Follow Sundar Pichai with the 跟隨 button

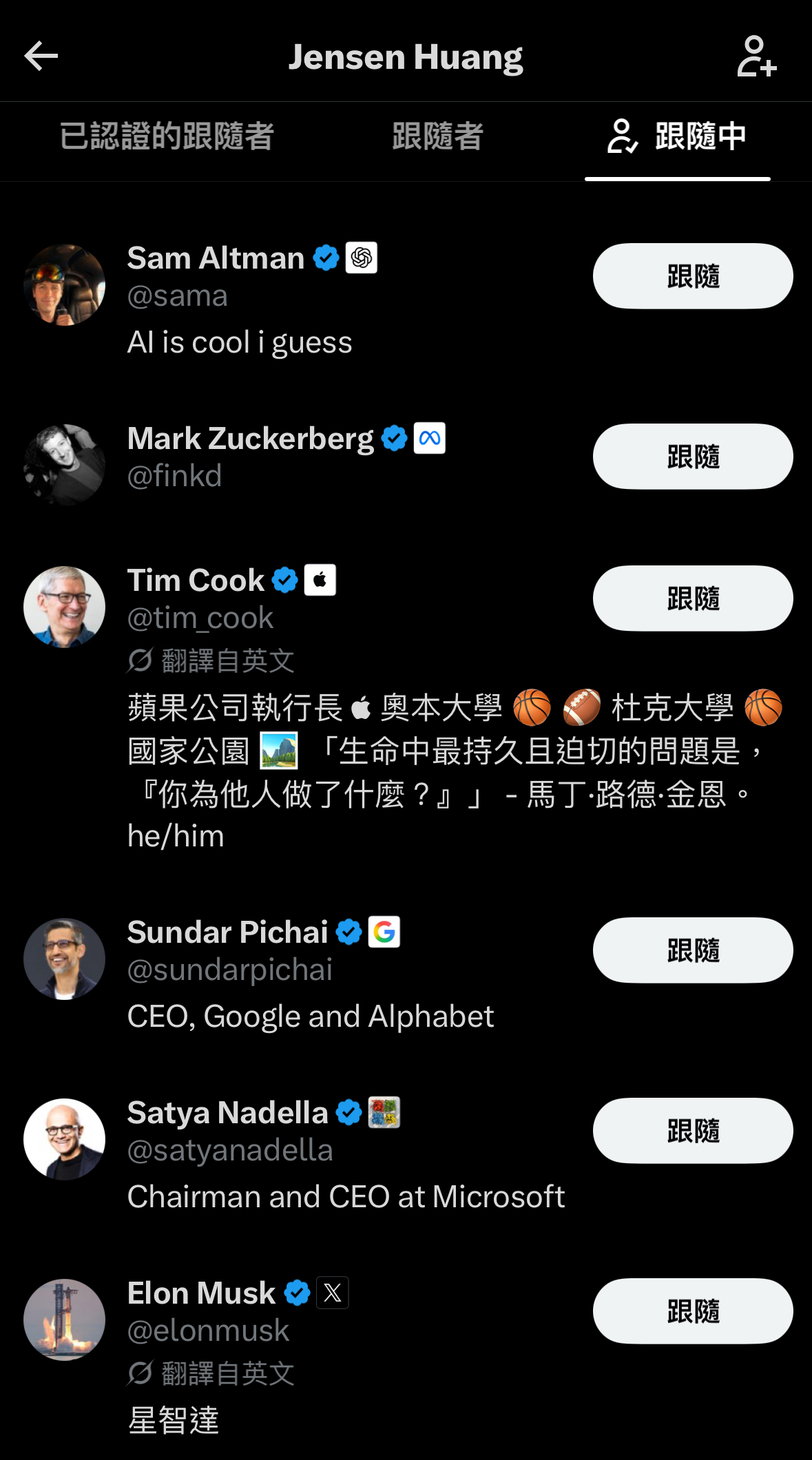[x=693, y=950]
